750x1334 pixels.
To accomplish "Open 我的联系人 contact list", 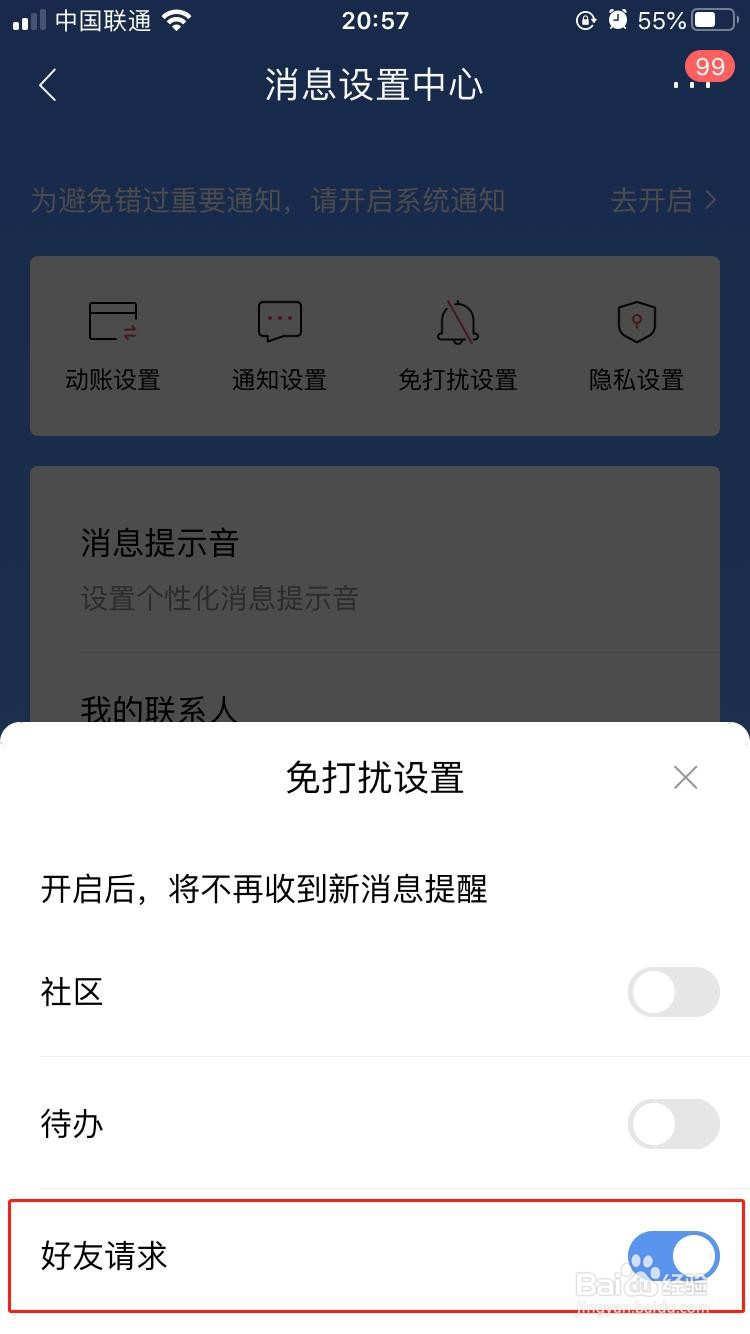I will 157,710.
